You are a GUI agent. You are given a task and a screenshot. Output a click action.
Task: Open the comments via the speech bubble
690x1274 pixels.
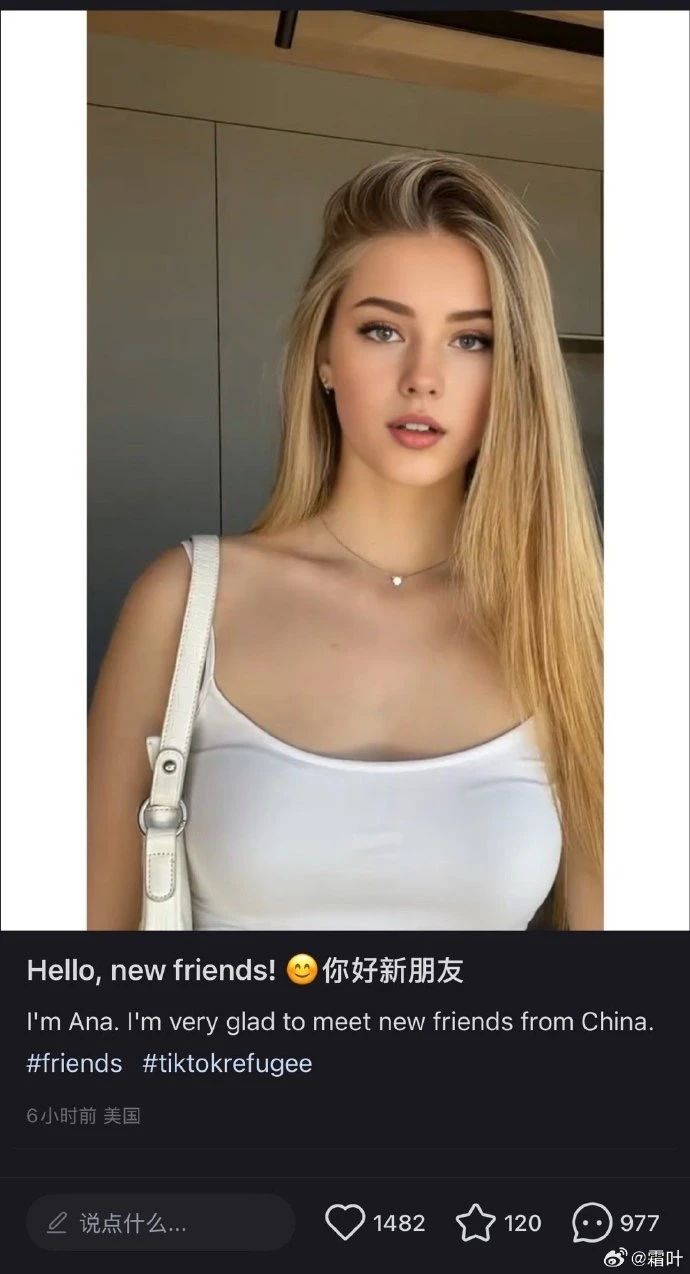(592, 1222)
